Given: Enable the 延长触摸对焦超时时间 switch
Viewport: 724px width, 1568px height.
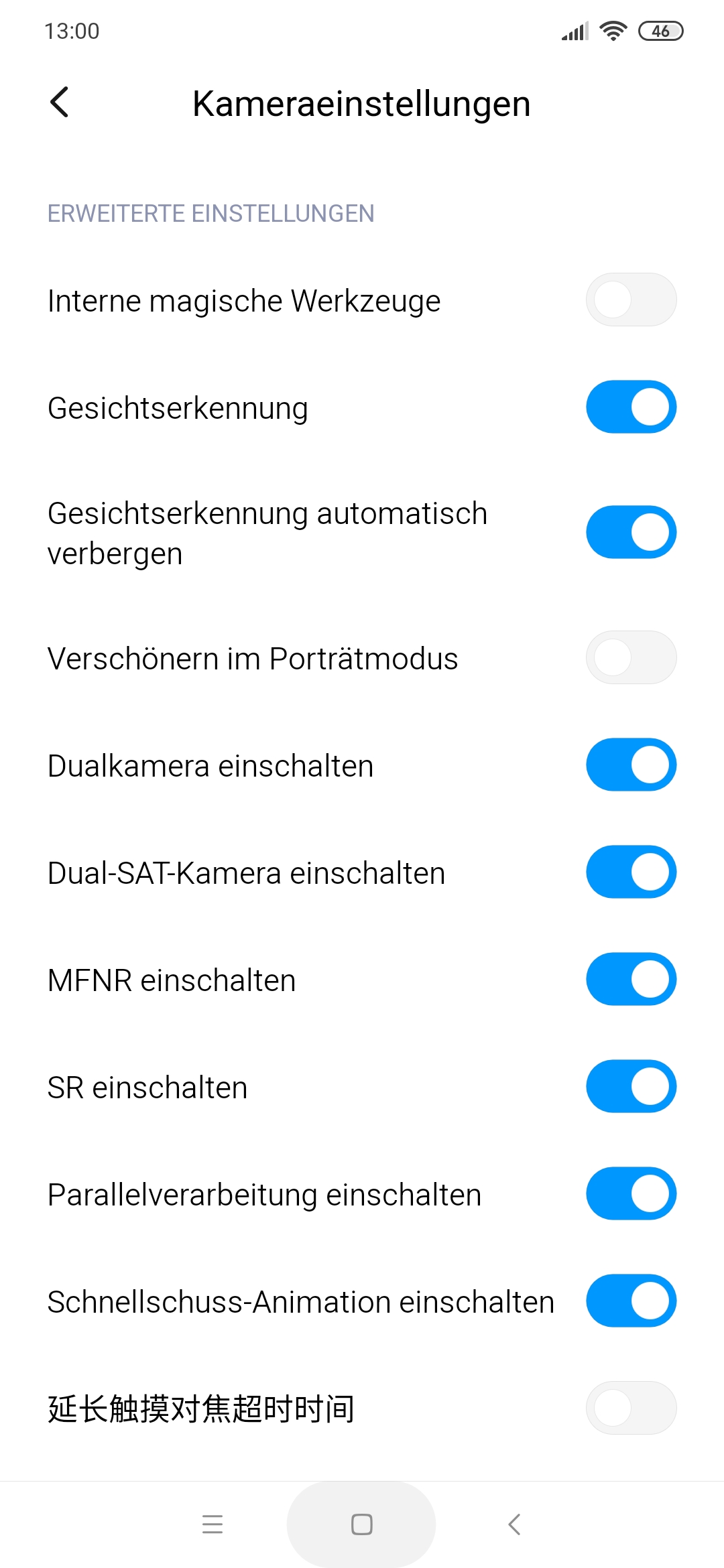Looking at the screenshot, I should coord(631,1408).
